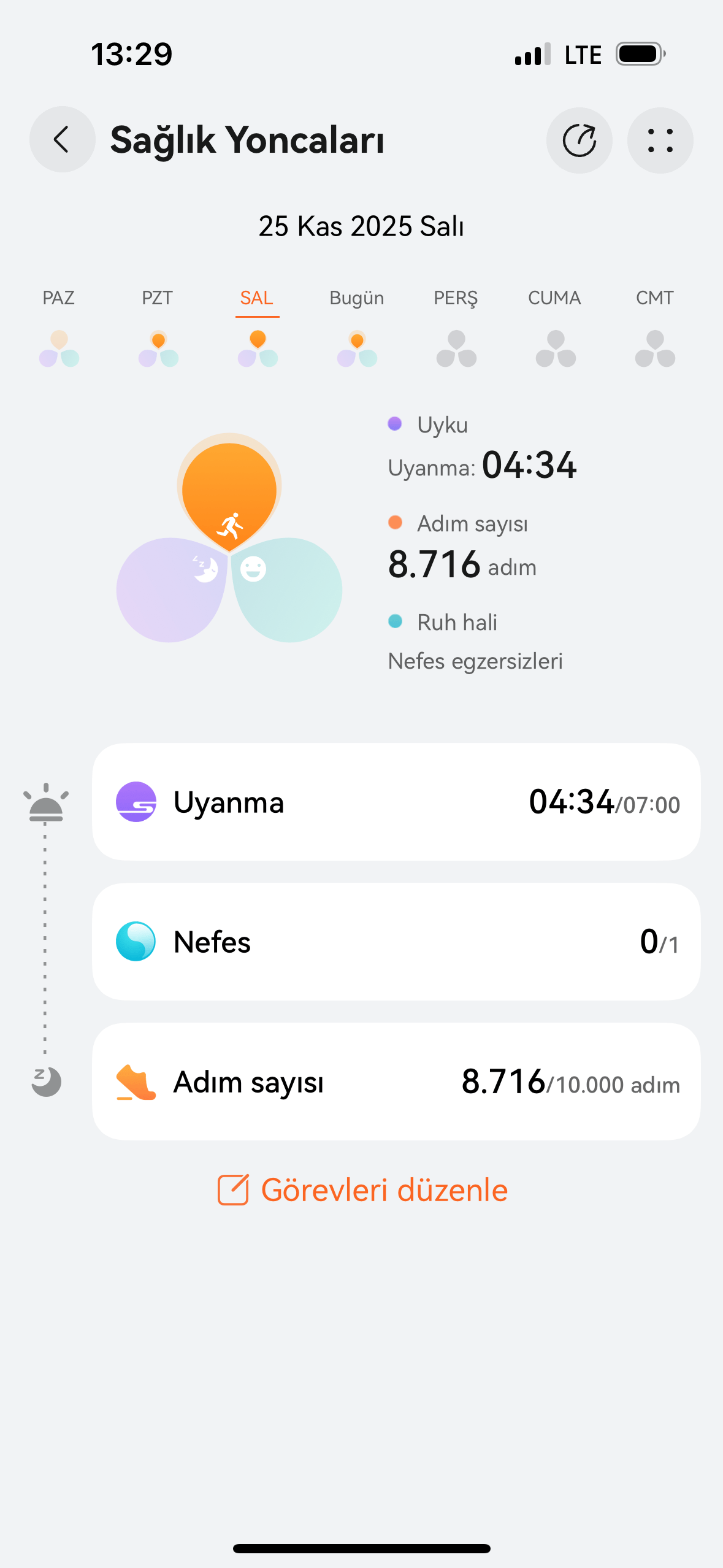Tap the sleepy moon icon on the dotted timeline

pyautogui.click(x=45, y=1082)
